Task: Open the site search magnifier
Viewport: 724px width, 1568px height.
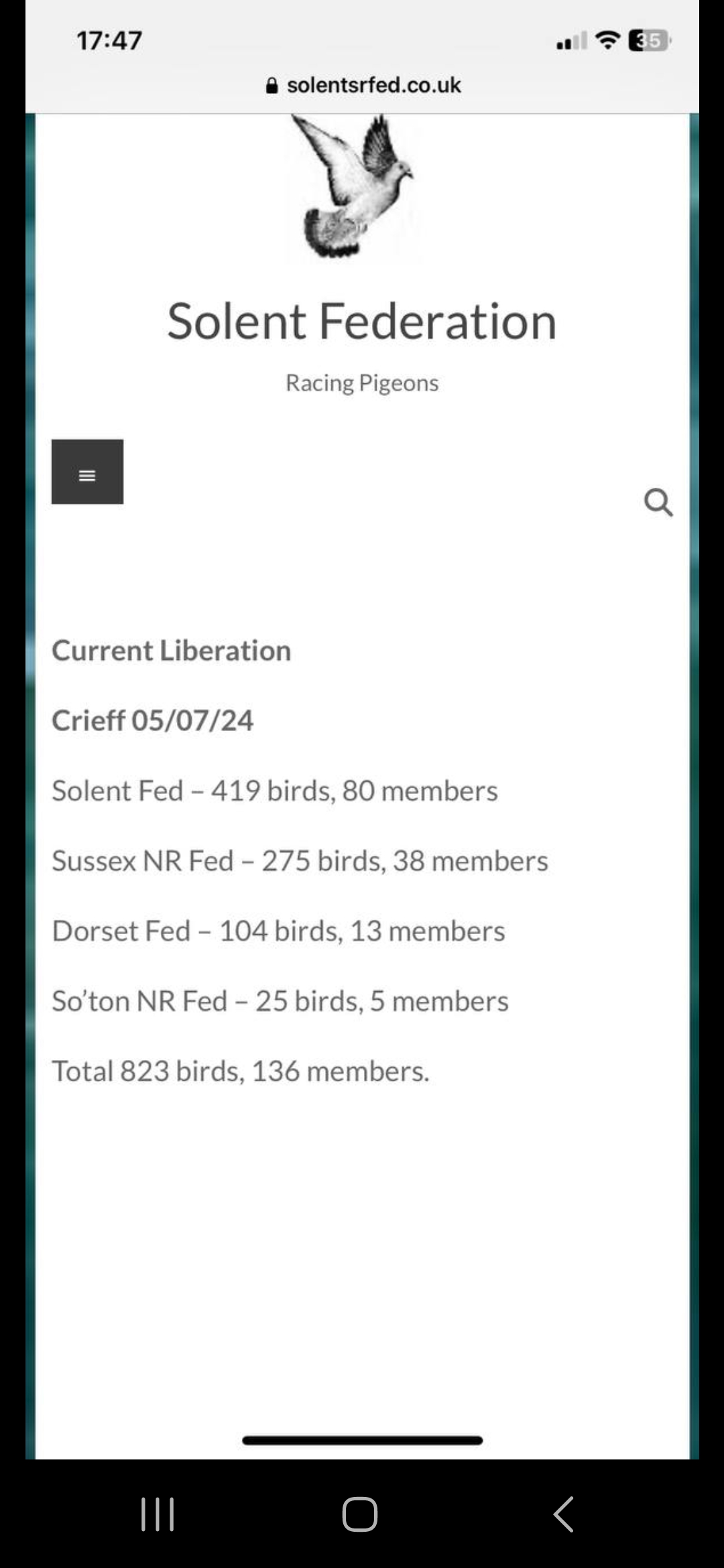Action: pos(658,502)
